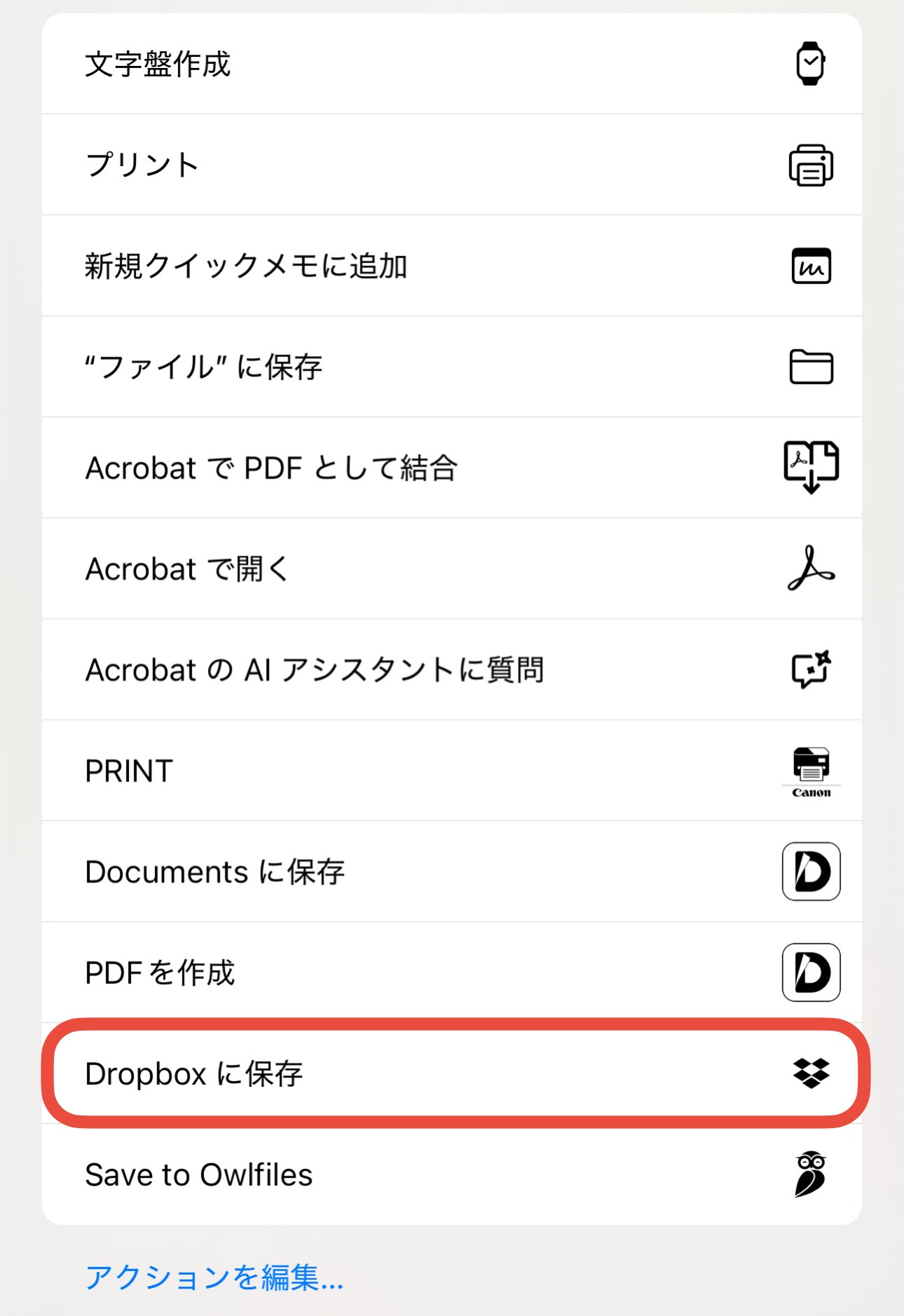Choose Save to Owlfiles
The image size is (904, 1316).
point(451,1174)
